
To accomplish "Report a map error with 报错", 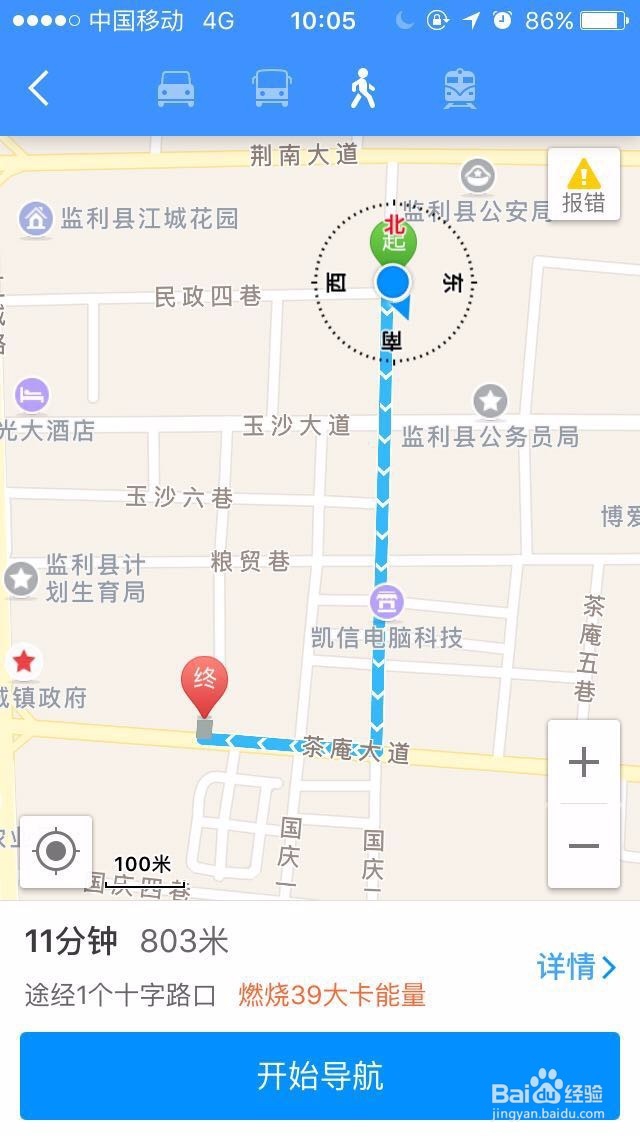I will point(583,184).
